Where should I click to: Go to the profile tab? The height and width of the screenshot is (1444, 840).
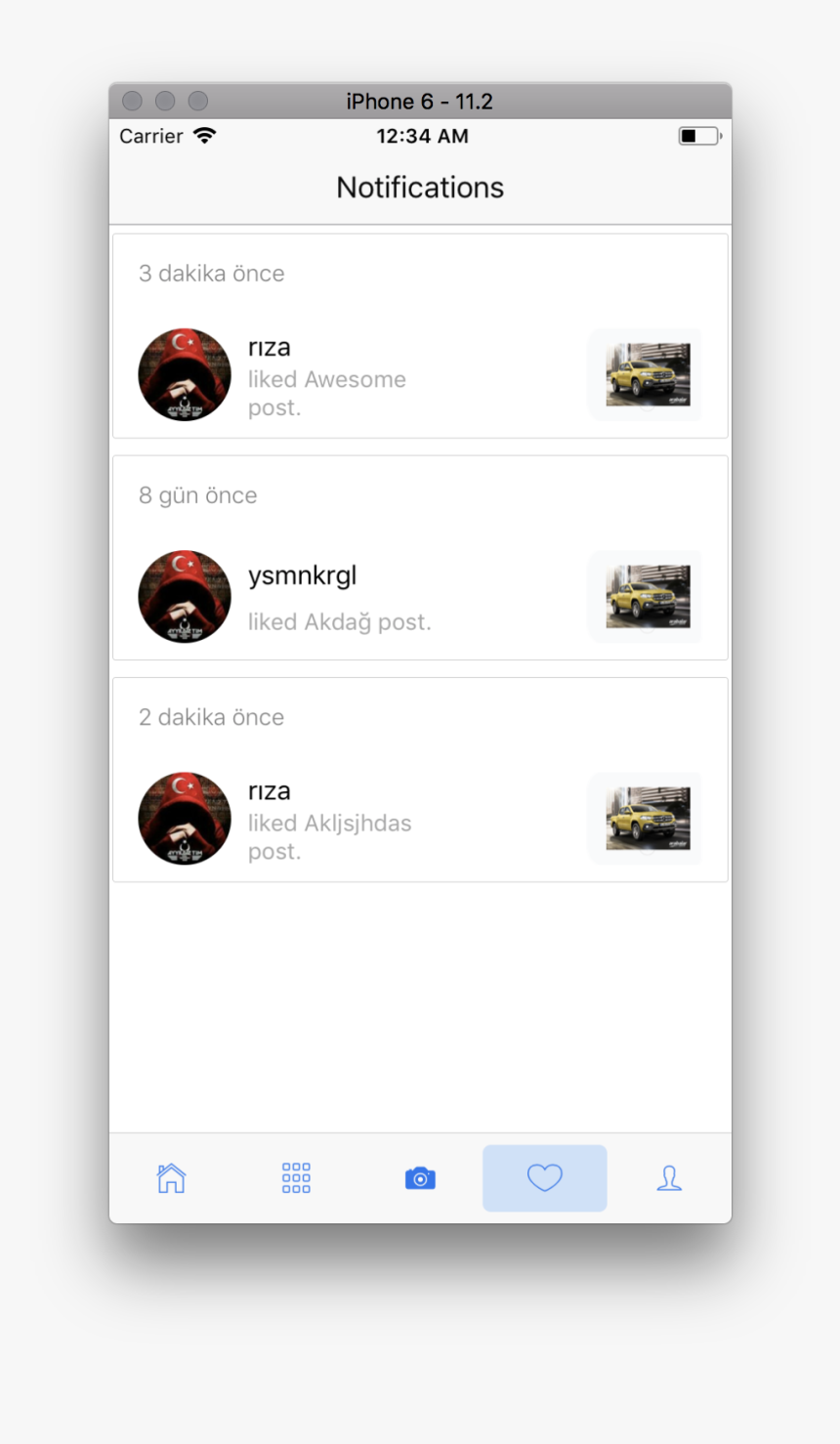669,1178
